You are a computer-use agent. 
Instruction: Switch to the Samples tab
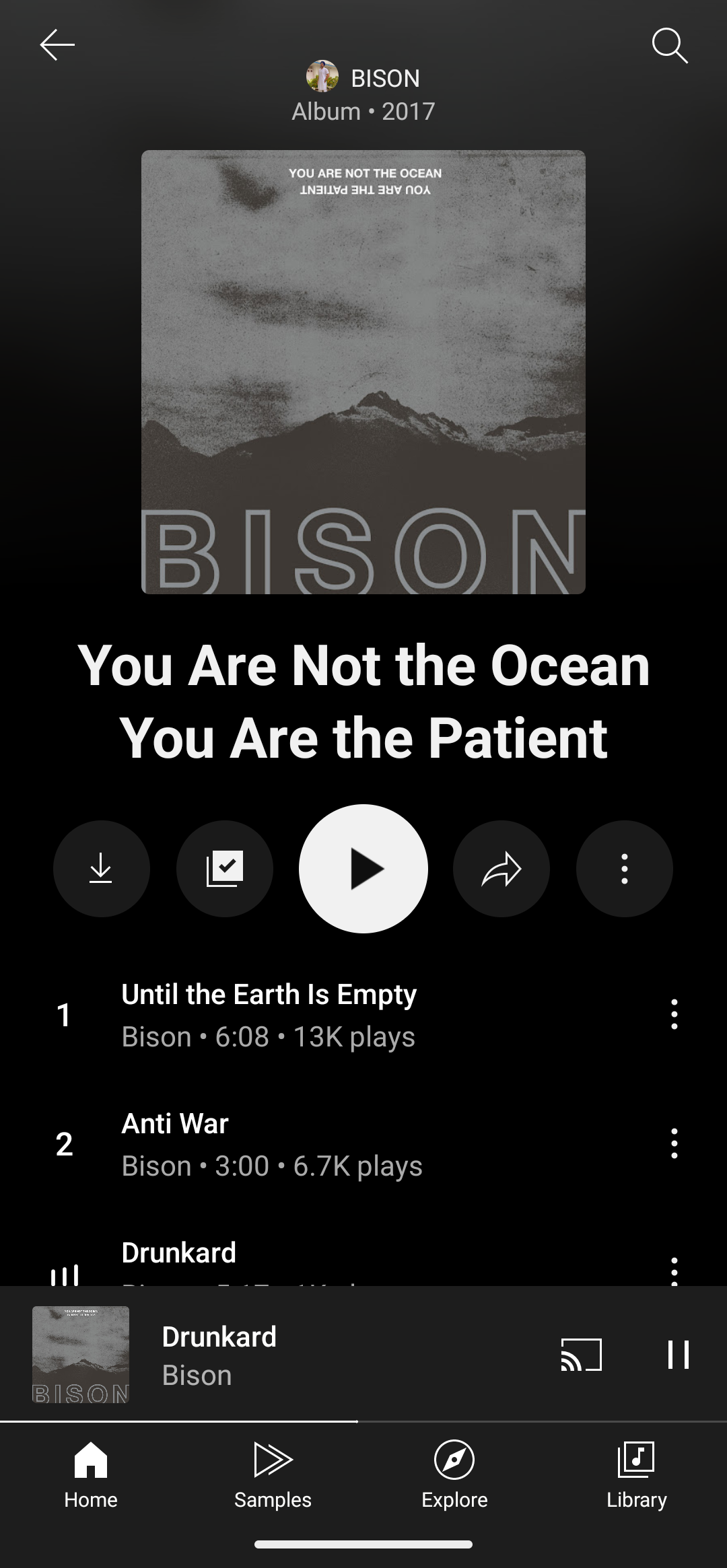(273, 1475)
